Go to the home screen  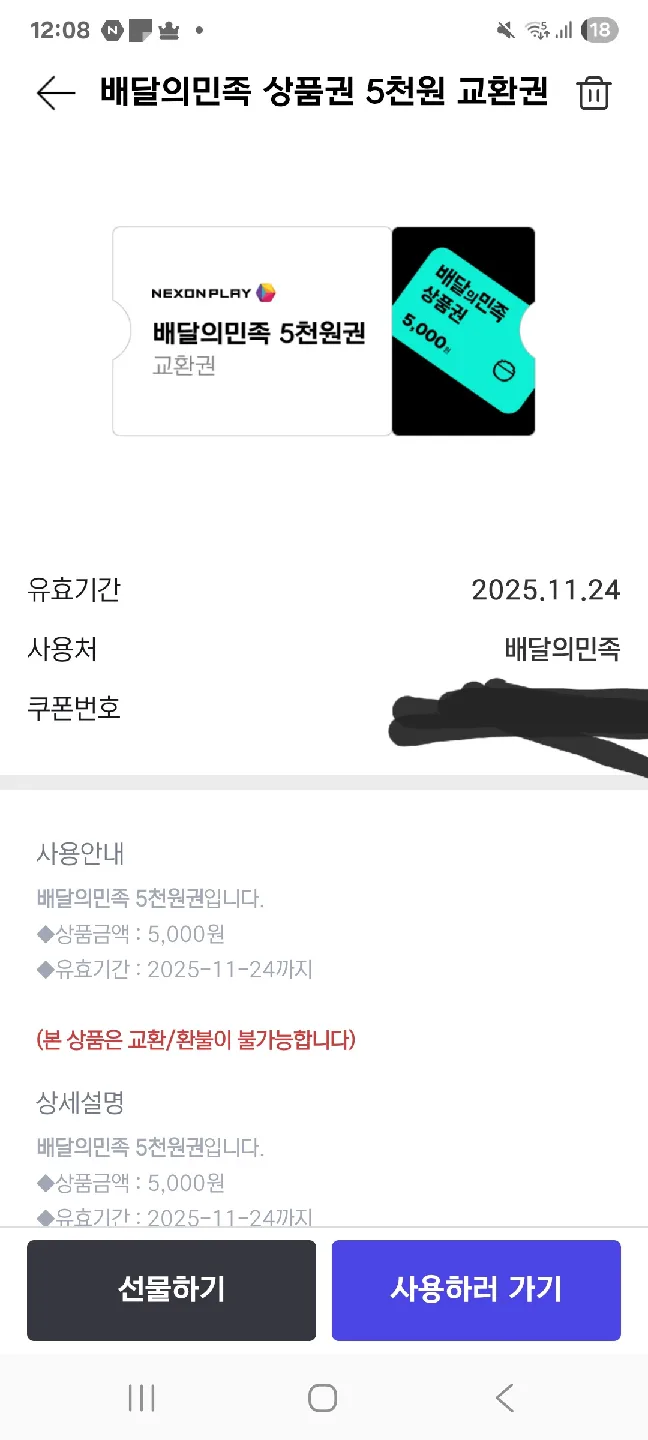322,1397
